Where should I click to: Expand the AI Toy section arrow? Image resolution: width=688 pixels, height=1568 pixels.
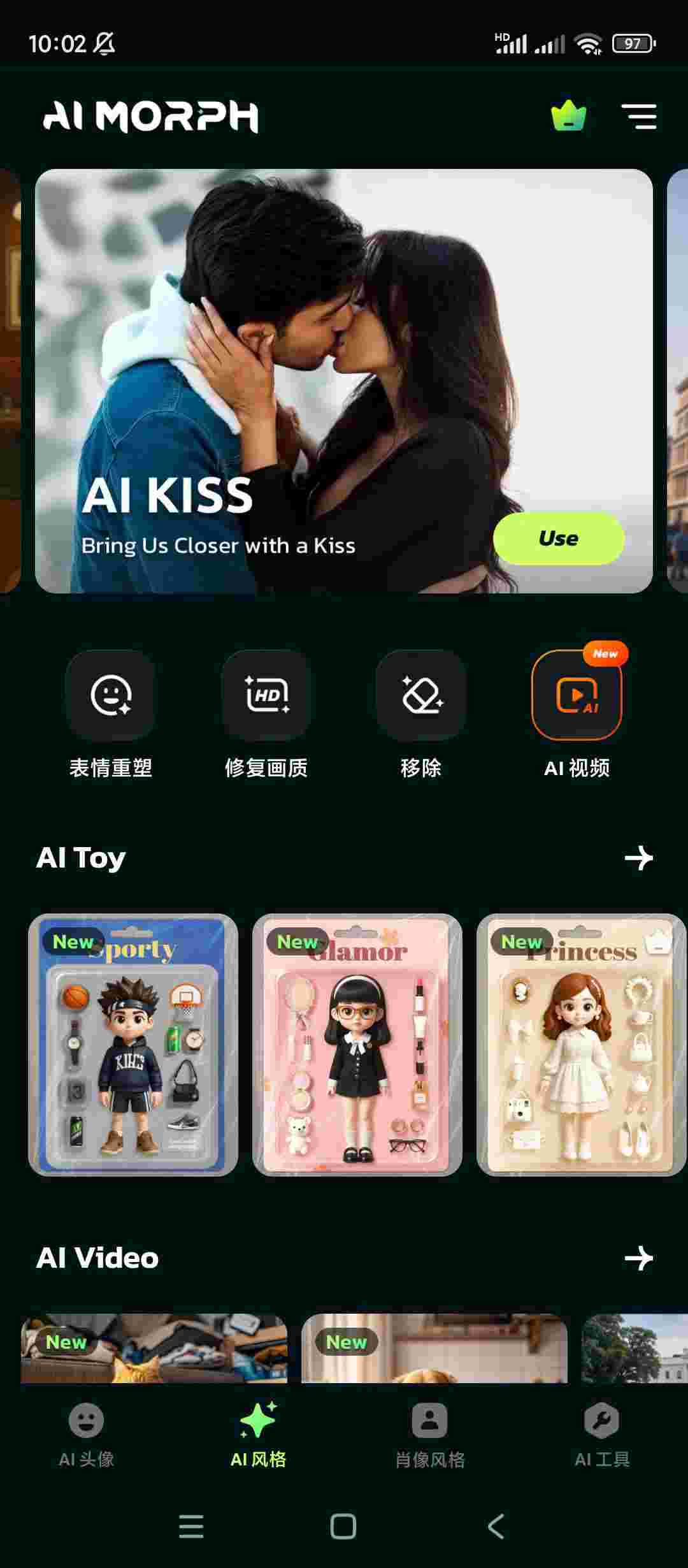(x=639, y=858)
